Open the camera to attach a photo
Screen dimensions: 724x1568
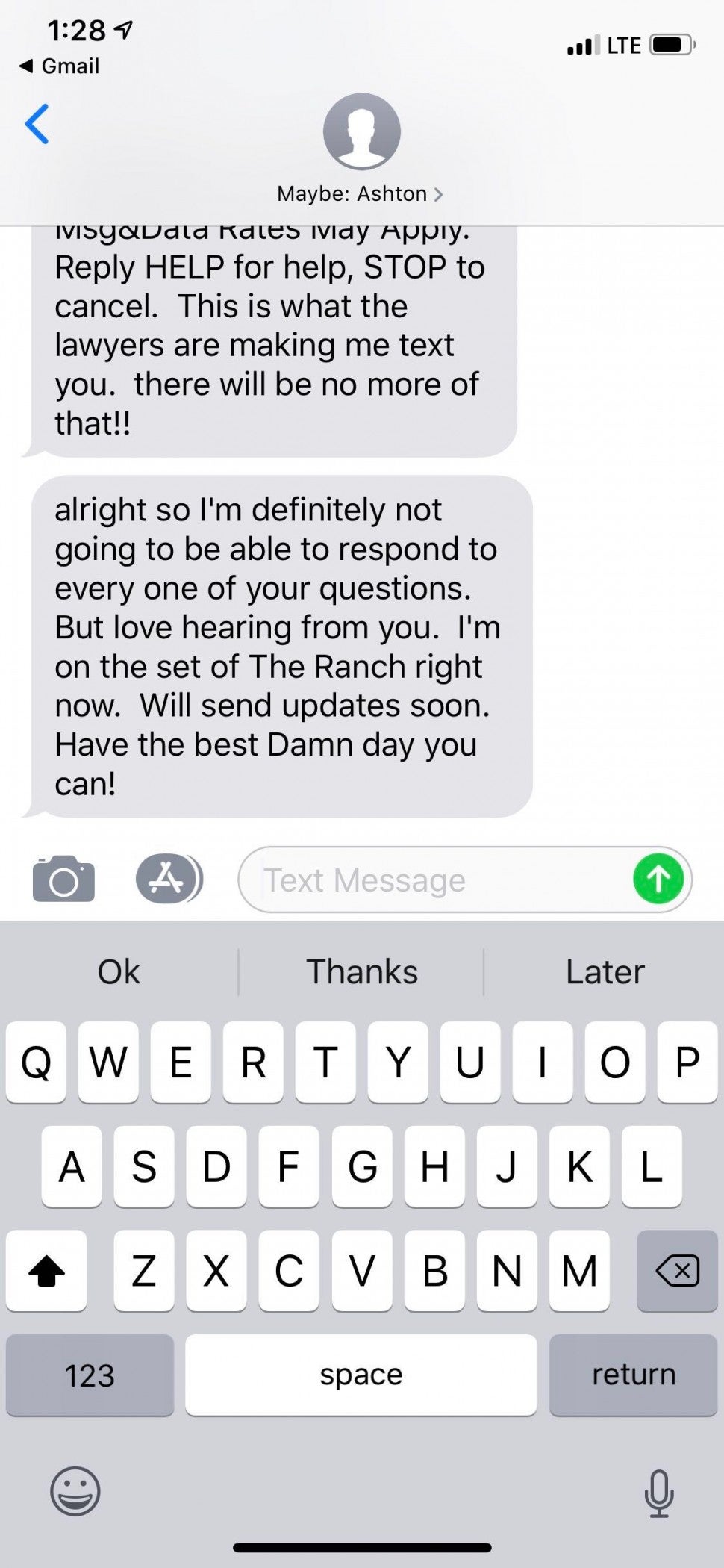point(63,880)
